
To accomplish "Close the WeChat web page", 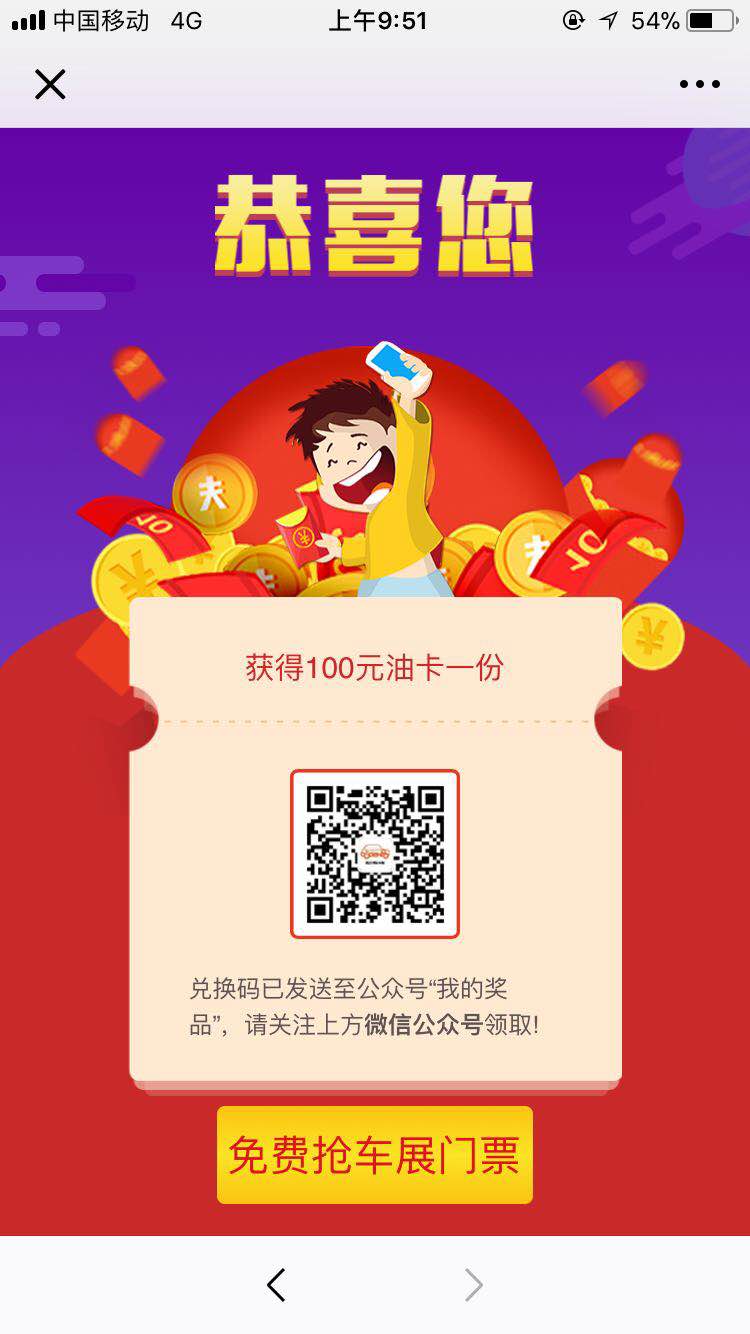I will pos(49,85).
